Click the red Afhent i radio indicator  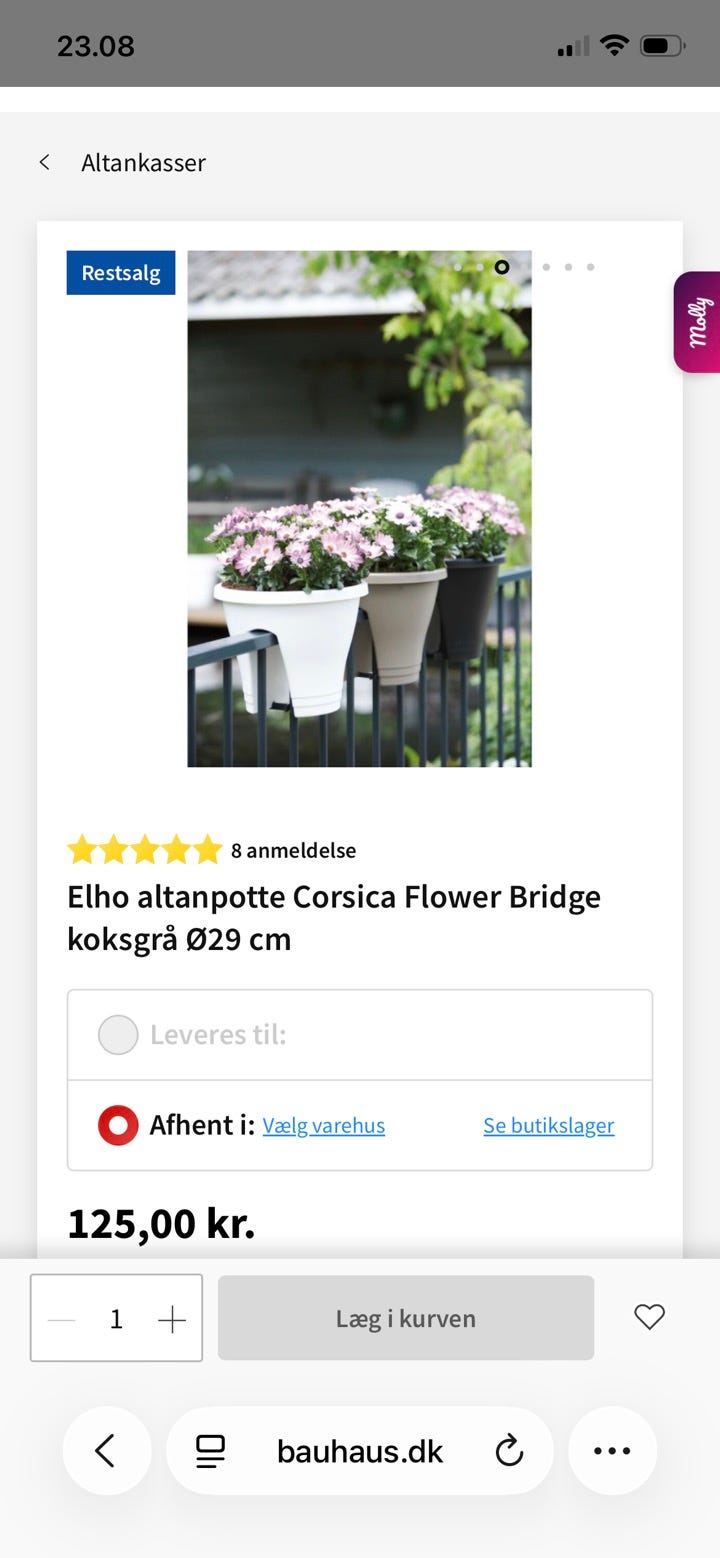tap(117, 1124)
